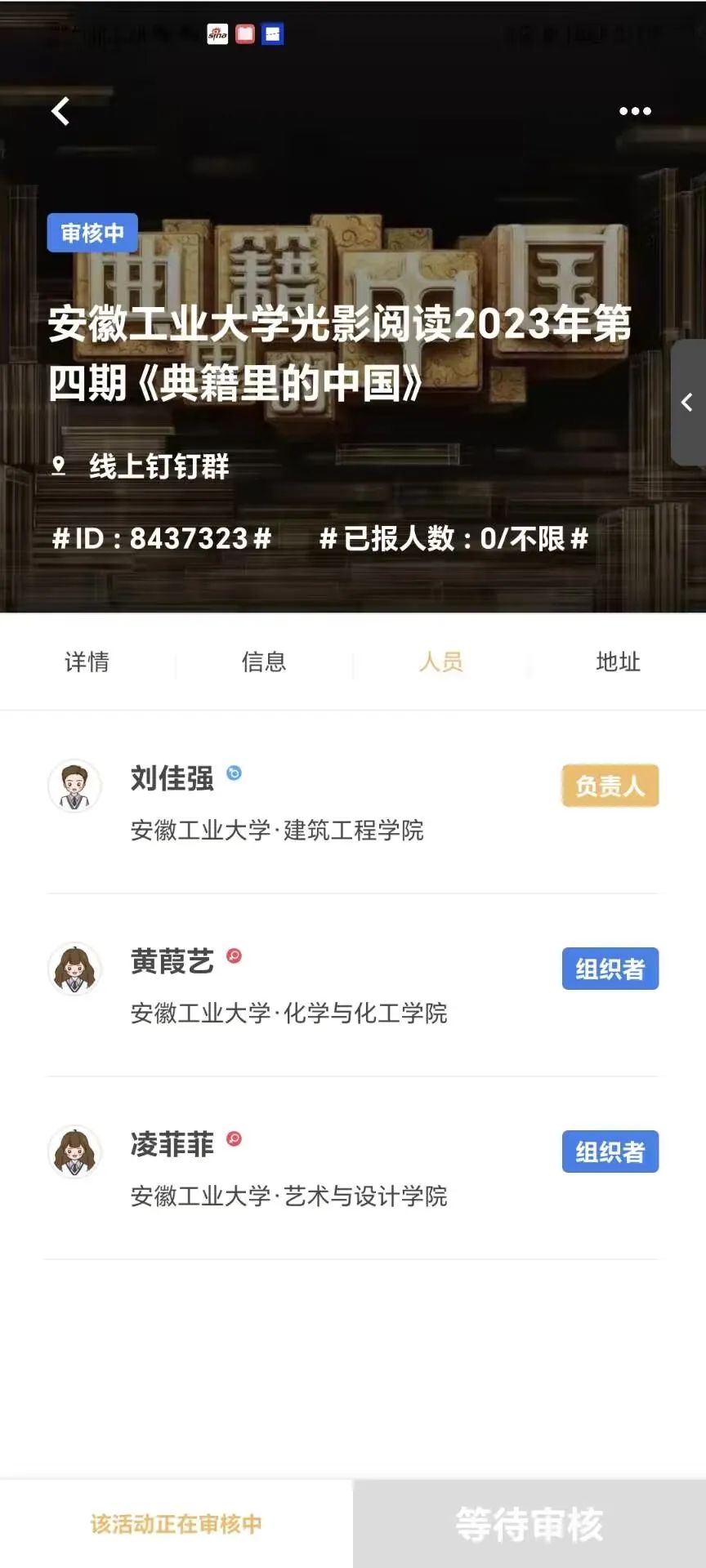Switch to the 详情 tab
706x1568 pixels.
click(x=87, y=661)
